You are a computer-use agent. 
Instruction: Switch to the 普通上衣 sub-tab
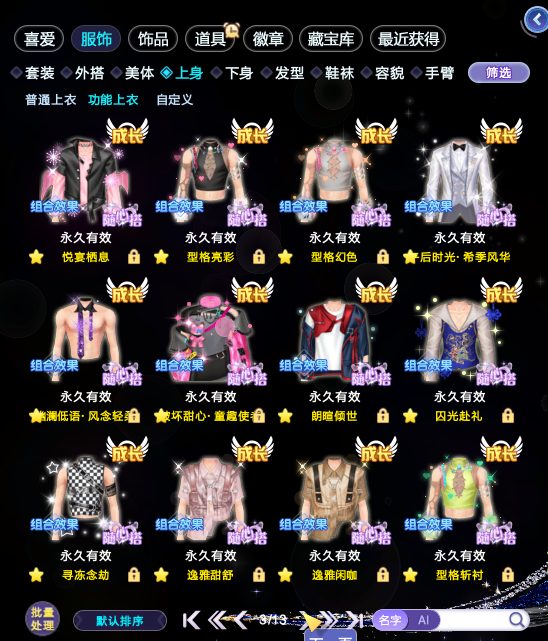pyautogui.click(x=51, y=99)
